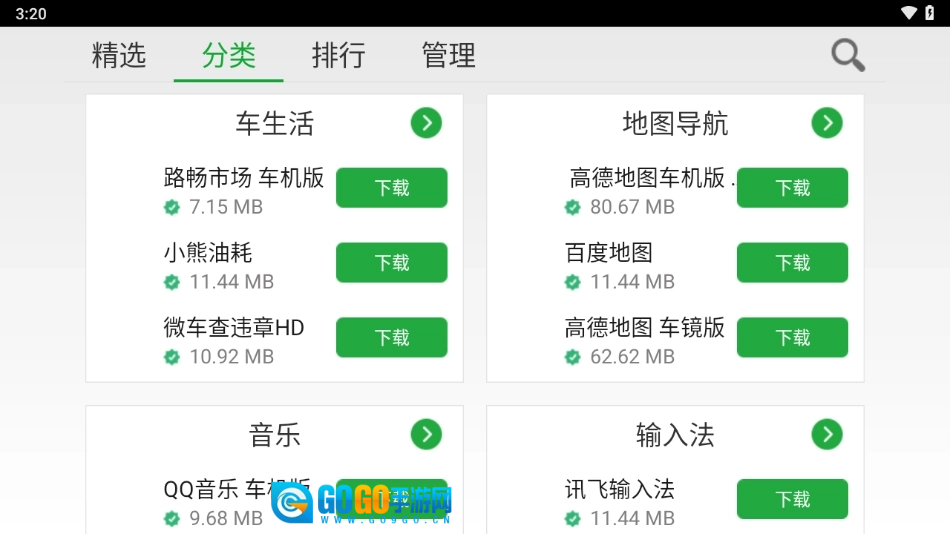Viewport: 950px width, 534px height.
Task: Download 高德地图 车镜版
Action: 792,338
